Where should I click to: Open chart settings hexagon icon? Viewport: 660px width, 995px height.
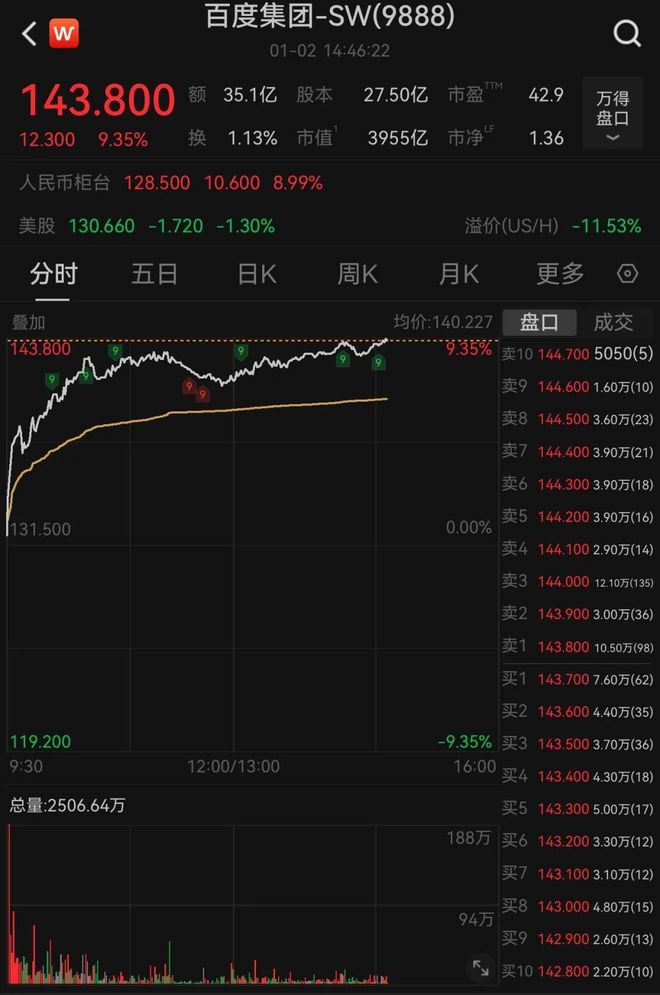627,273
